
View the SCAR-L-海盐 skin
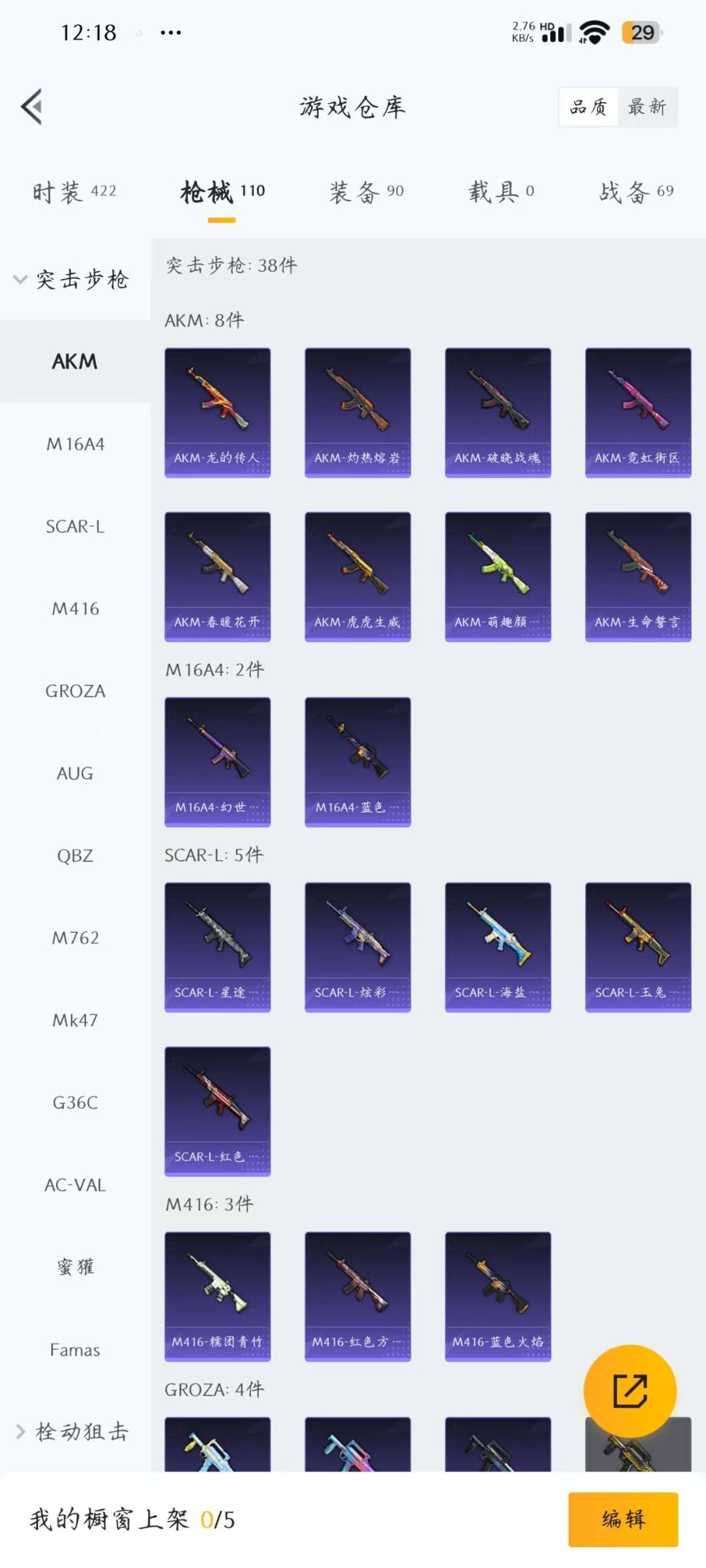pos(498,947)
